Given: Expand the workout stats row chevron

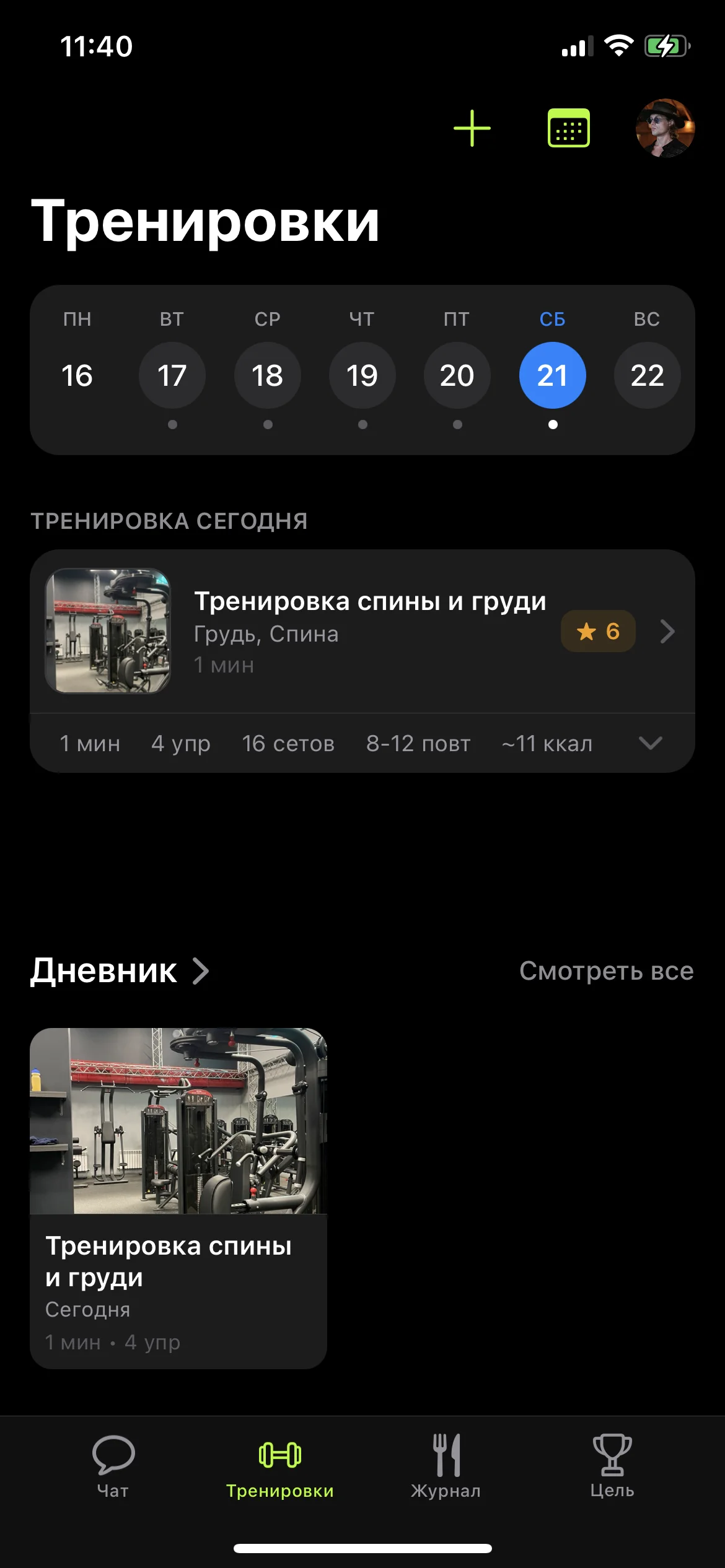Looking at the screenshot, I should click(x=650, y=743).
